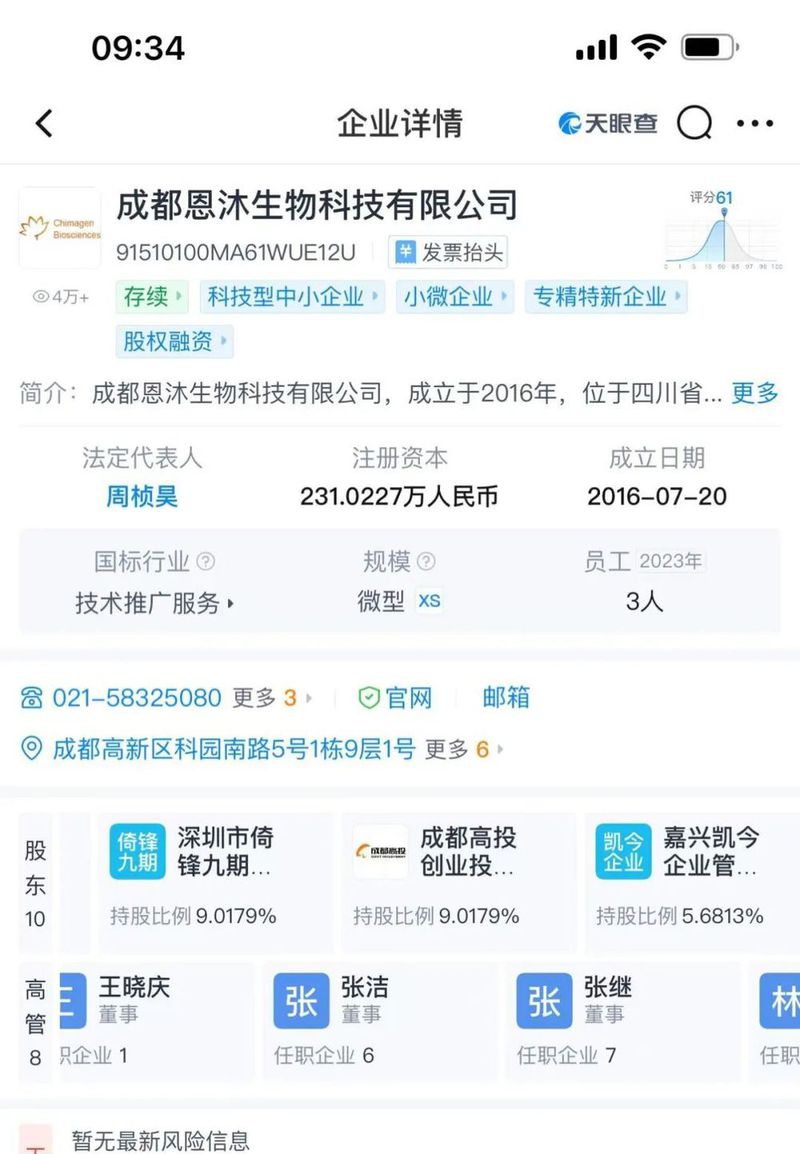Call phone number 021-58325080

136,698
